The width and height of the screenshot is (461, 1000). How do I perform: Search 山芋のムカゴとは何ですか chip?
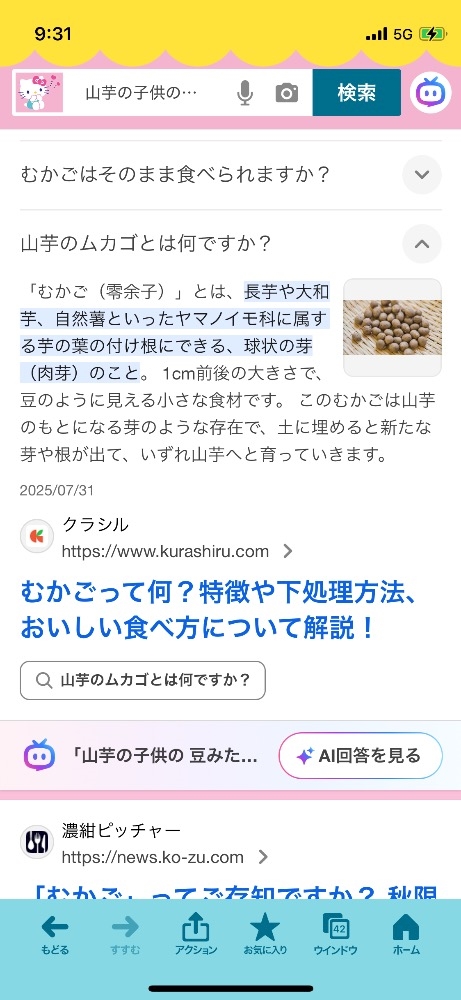pyautogui.click(x=143, y=680)
